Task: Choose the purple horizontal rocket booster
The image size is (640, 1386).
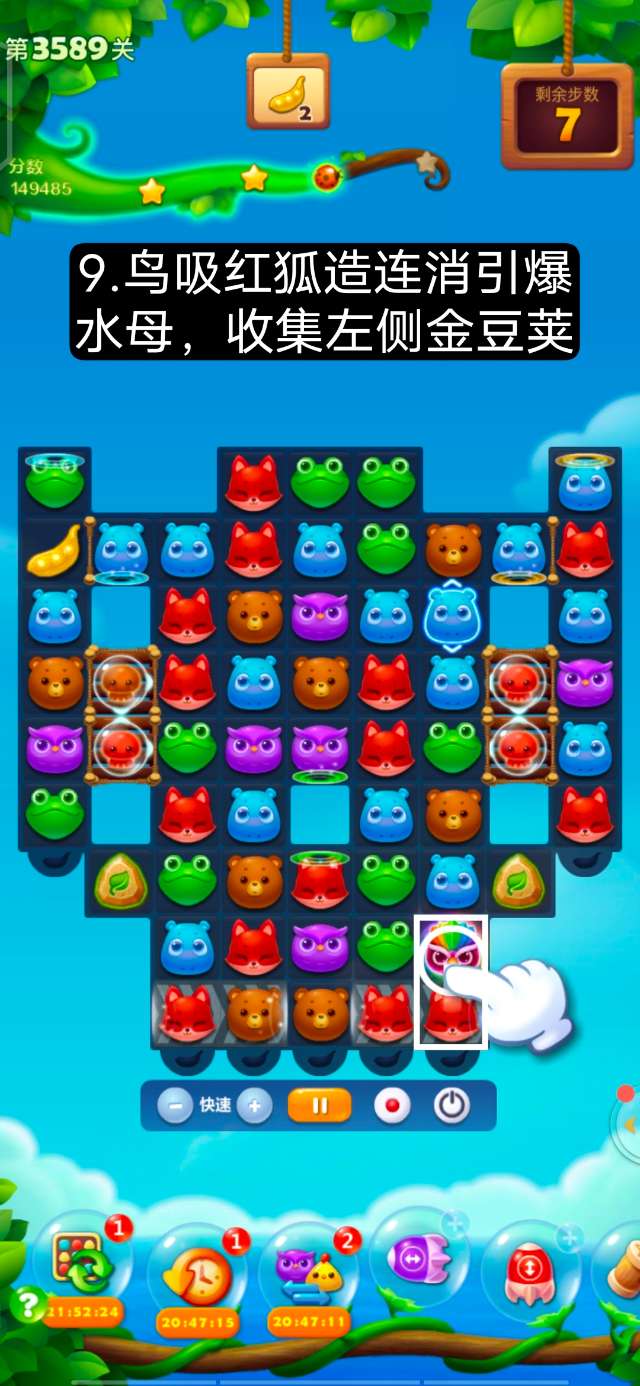Action: tap(418, 1260)
